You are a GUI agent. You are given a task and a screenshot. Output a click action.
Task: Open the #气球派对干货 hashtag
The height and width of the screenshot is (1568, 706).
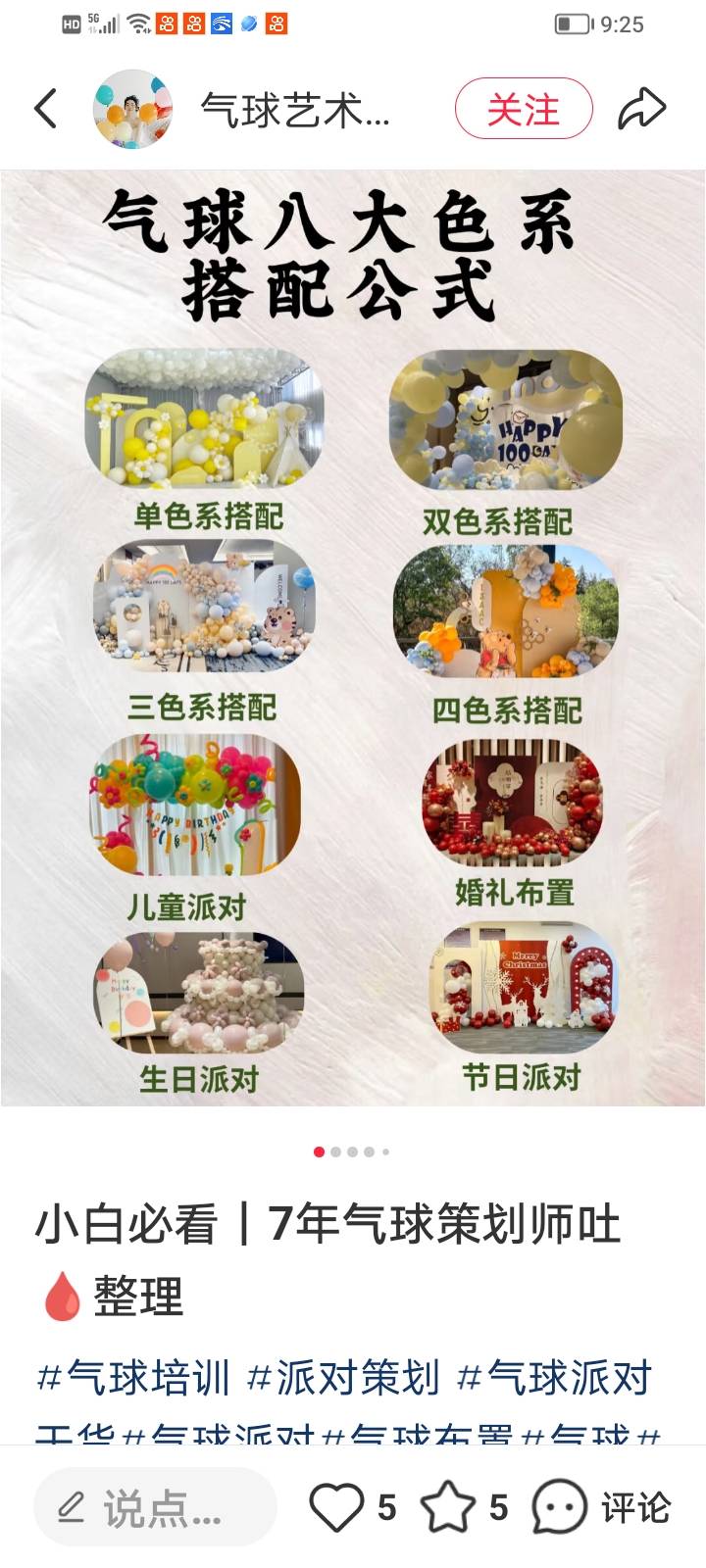pyautogui.click(x=555, y=1377)
